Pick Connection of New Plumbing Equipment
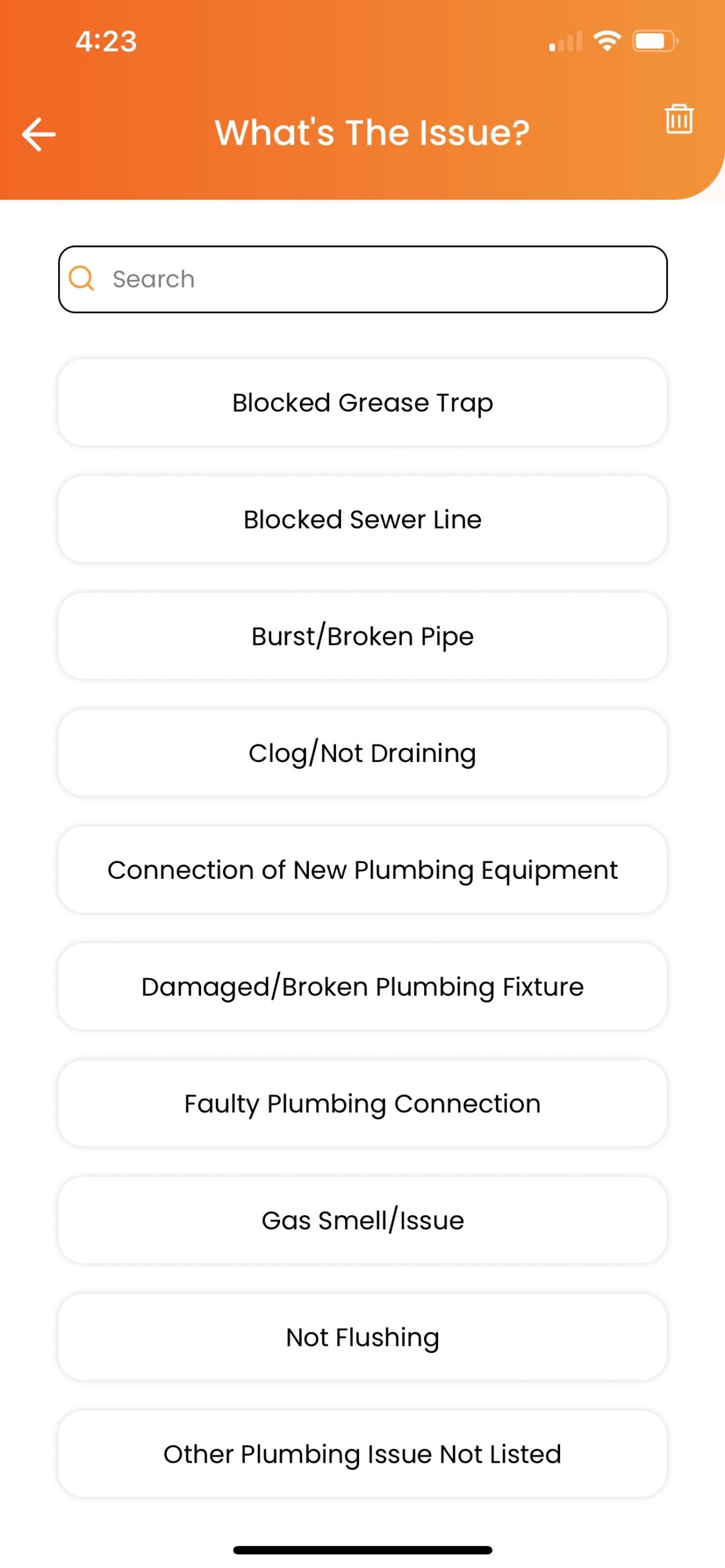The width and height of the screenshot is (725, 1568). coord(362,870)
